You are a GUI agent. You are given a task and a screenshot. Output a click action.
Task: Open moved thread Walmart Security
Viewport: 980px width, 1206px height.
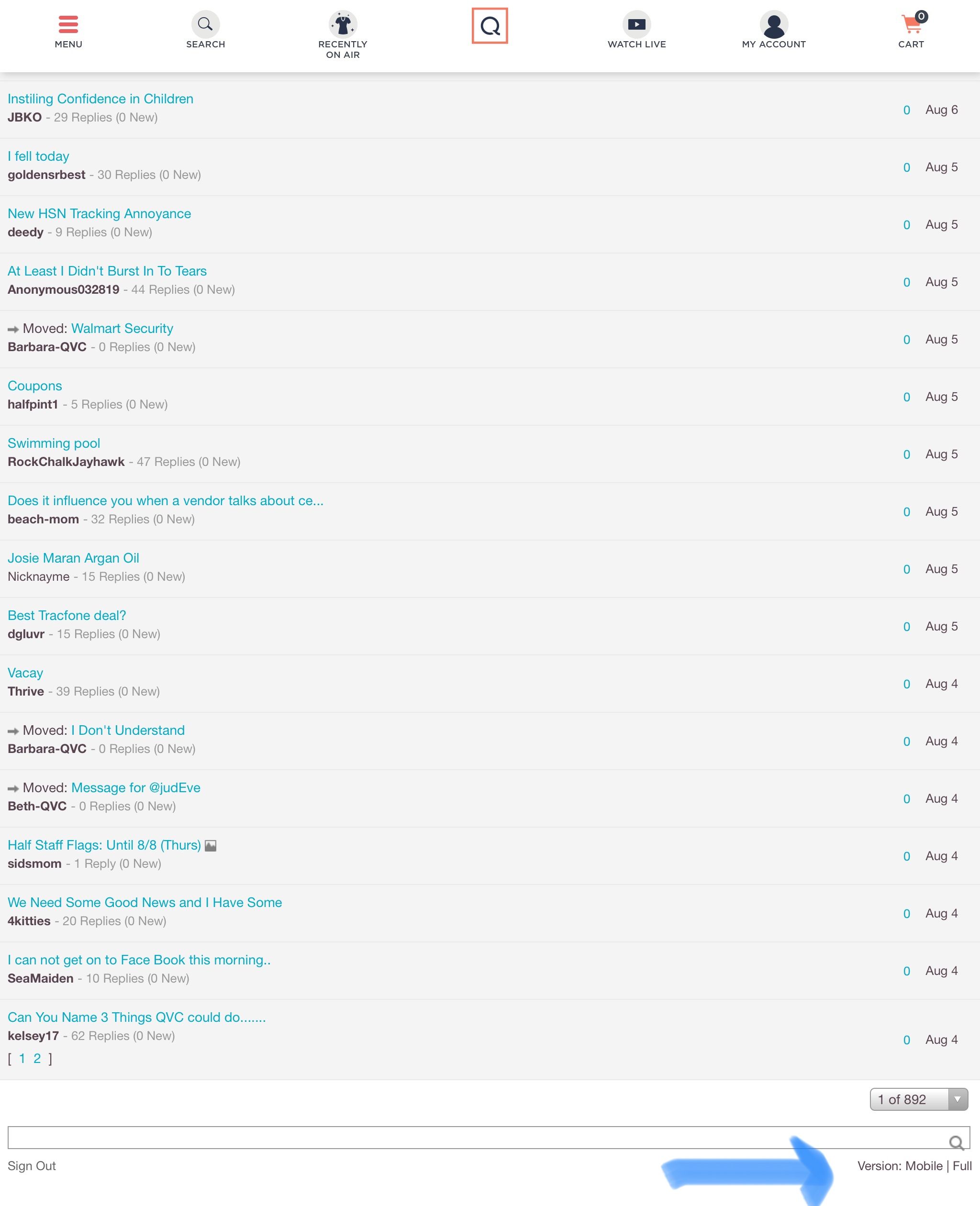click(x=122, y=329)
